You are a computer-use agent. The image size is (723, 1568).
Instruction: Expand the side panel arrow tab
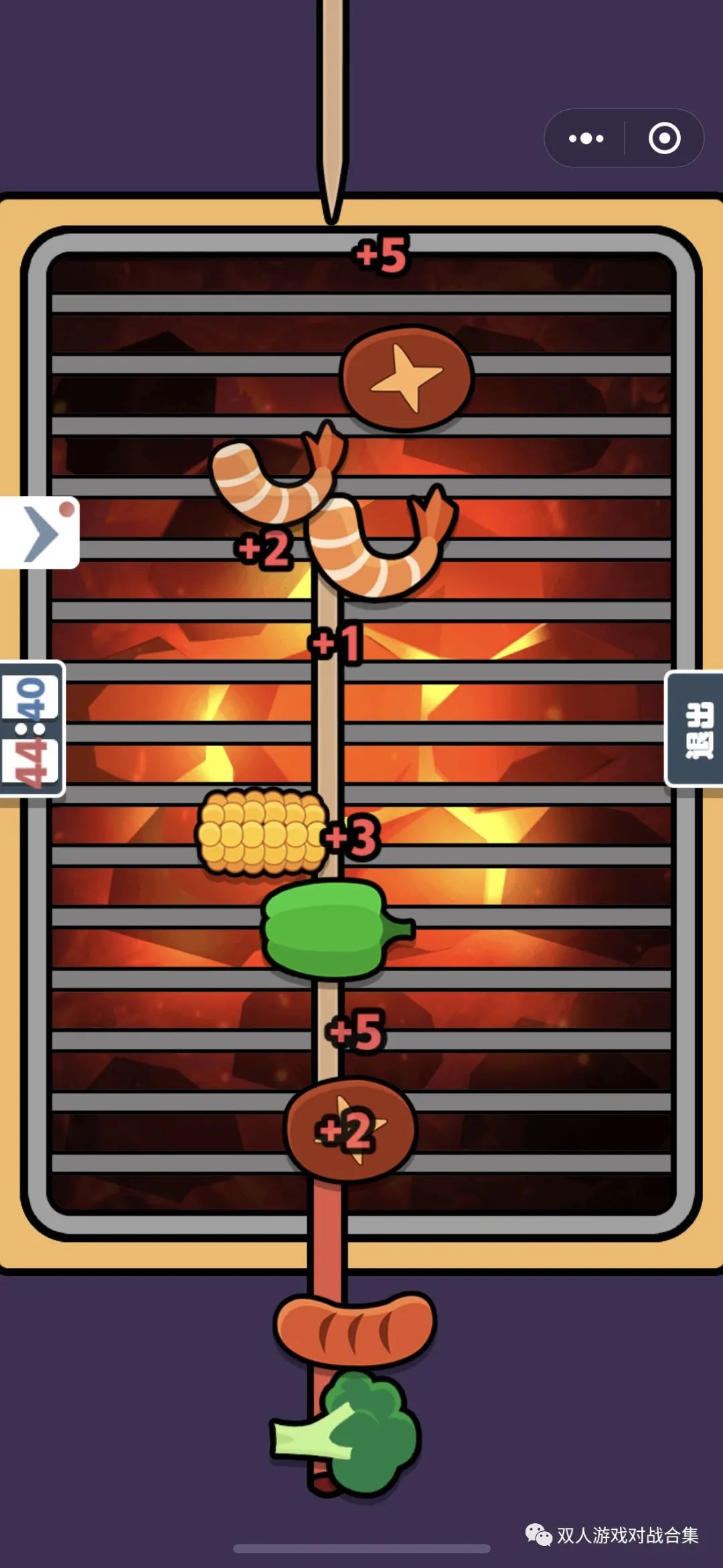click(40, 533)
